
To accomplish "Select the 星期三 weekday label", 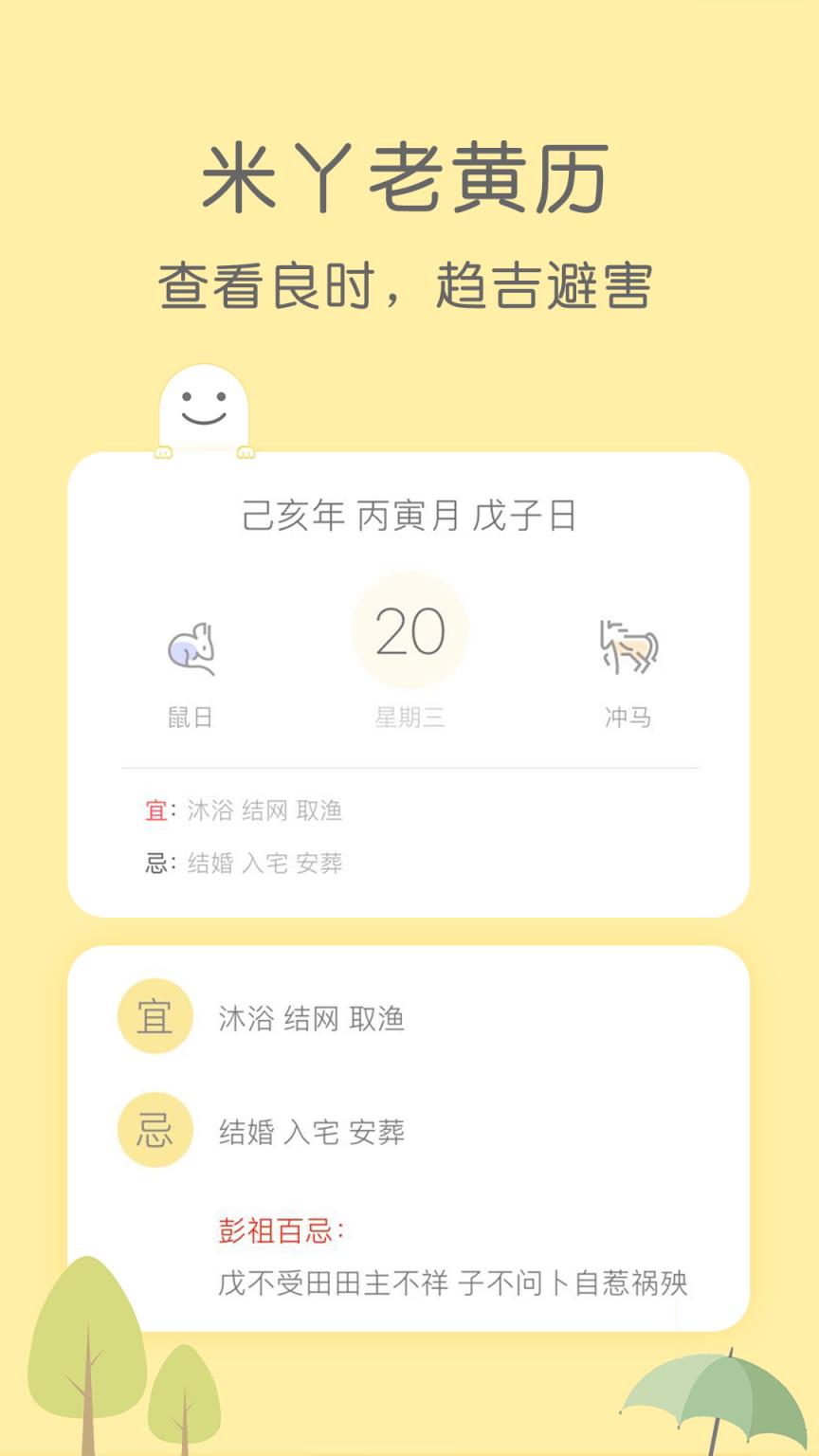I will [x=409, y=718].
